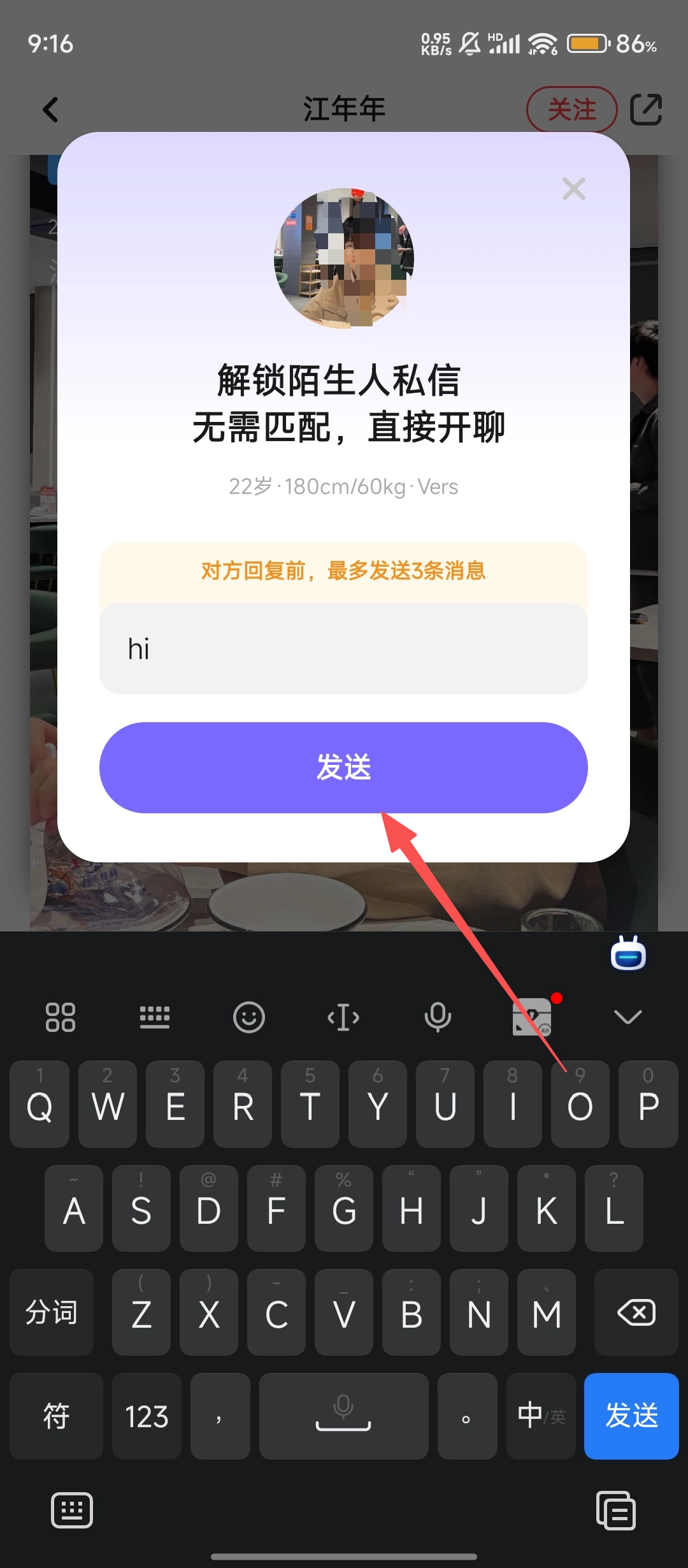
Task: Open the emoji panel on keyboard
Action: click(x=248, y=1017)
